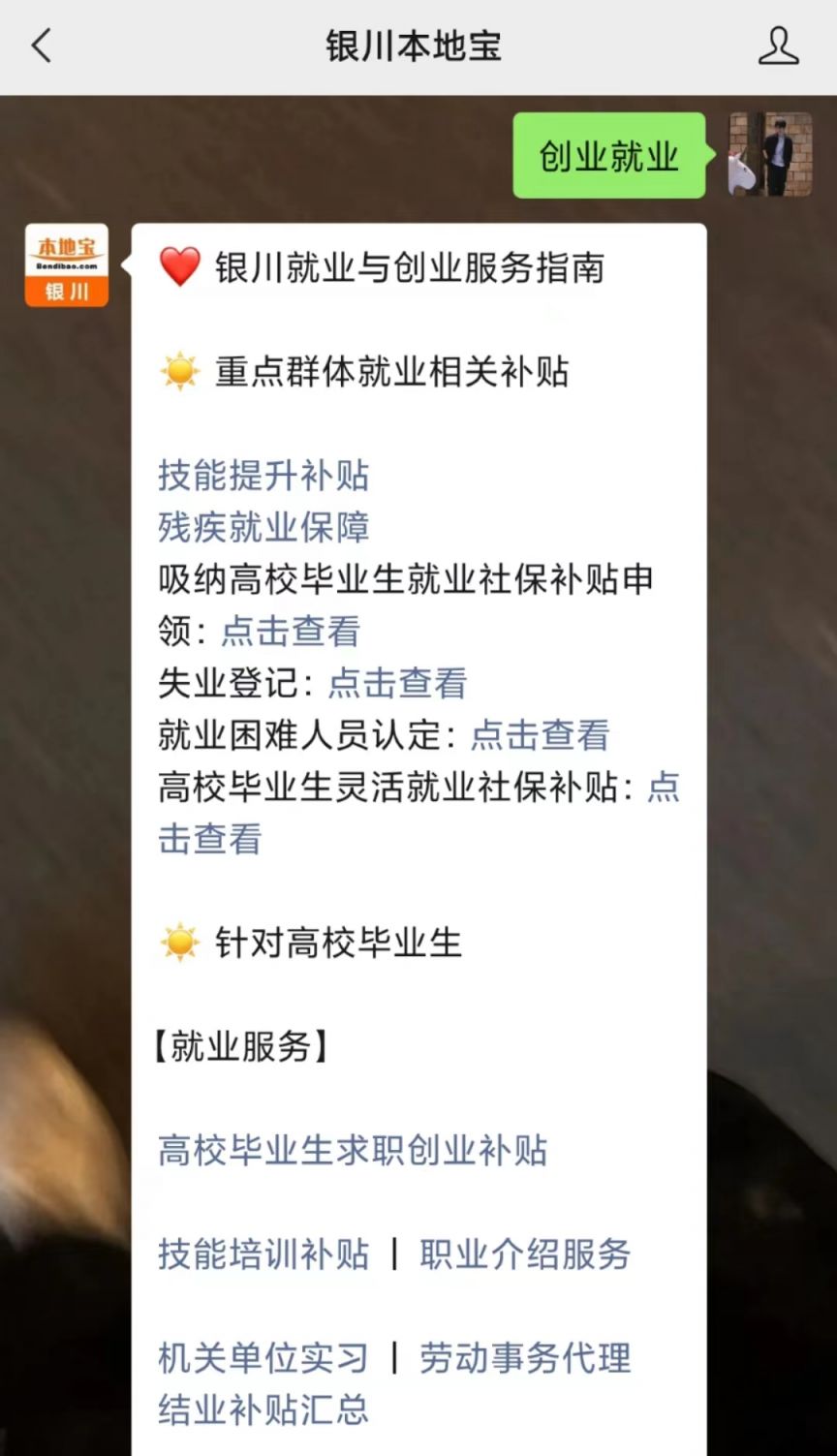Tap 点击查看 next to 就业困难人员认定
The width and height of the screenshot is (837, 1456).
point(540,735)
